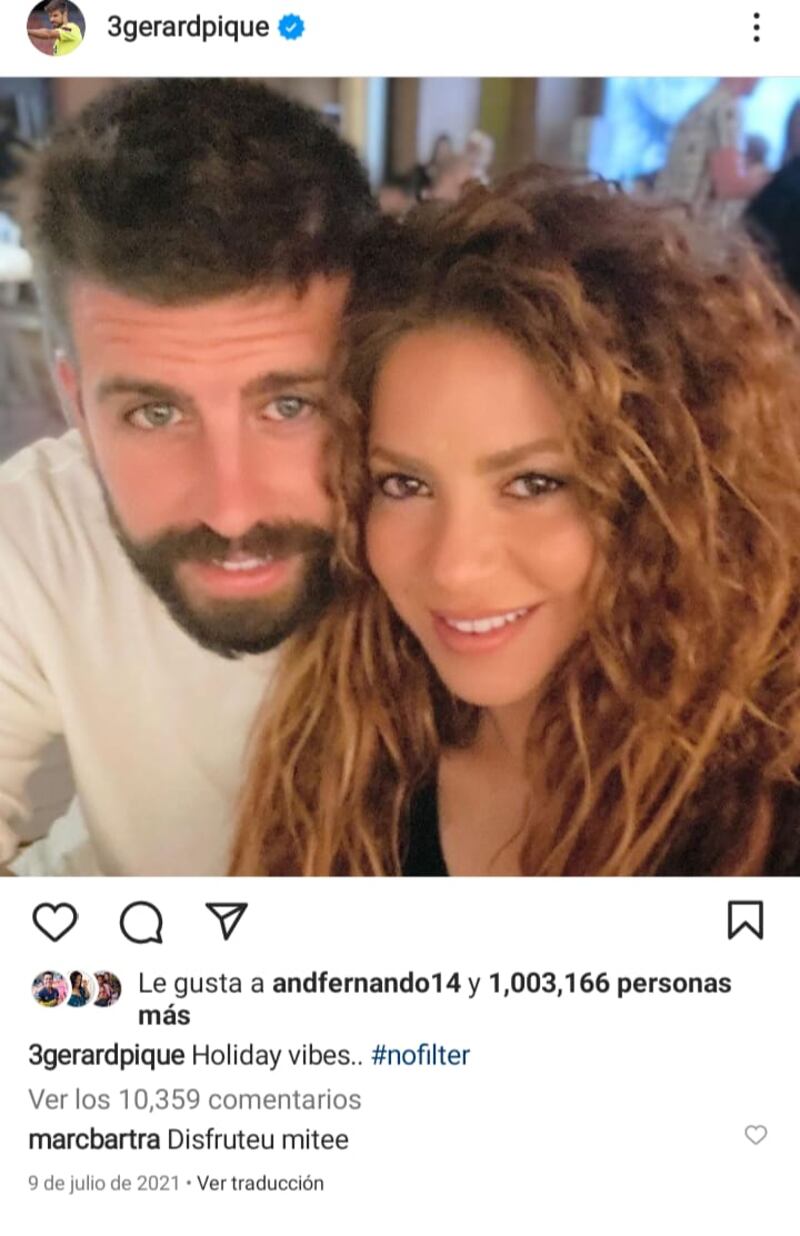Open the #nofilter hashtag
Image resolution: width=800 pixels, height=1236 pixels.
[x=420, y=1055]
